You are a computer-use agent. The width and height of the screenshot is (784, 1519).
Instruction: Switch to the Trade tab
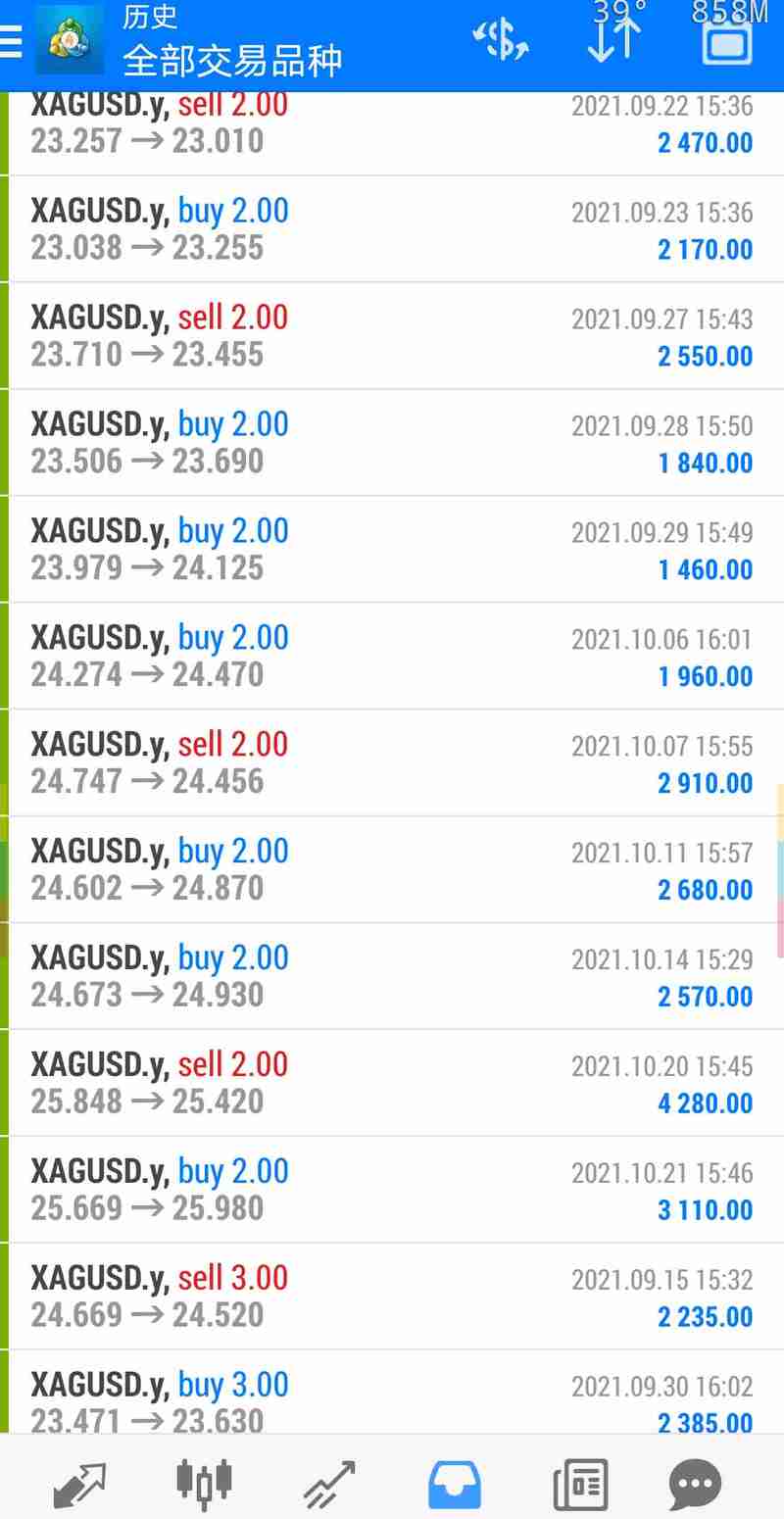point(329,1483)
